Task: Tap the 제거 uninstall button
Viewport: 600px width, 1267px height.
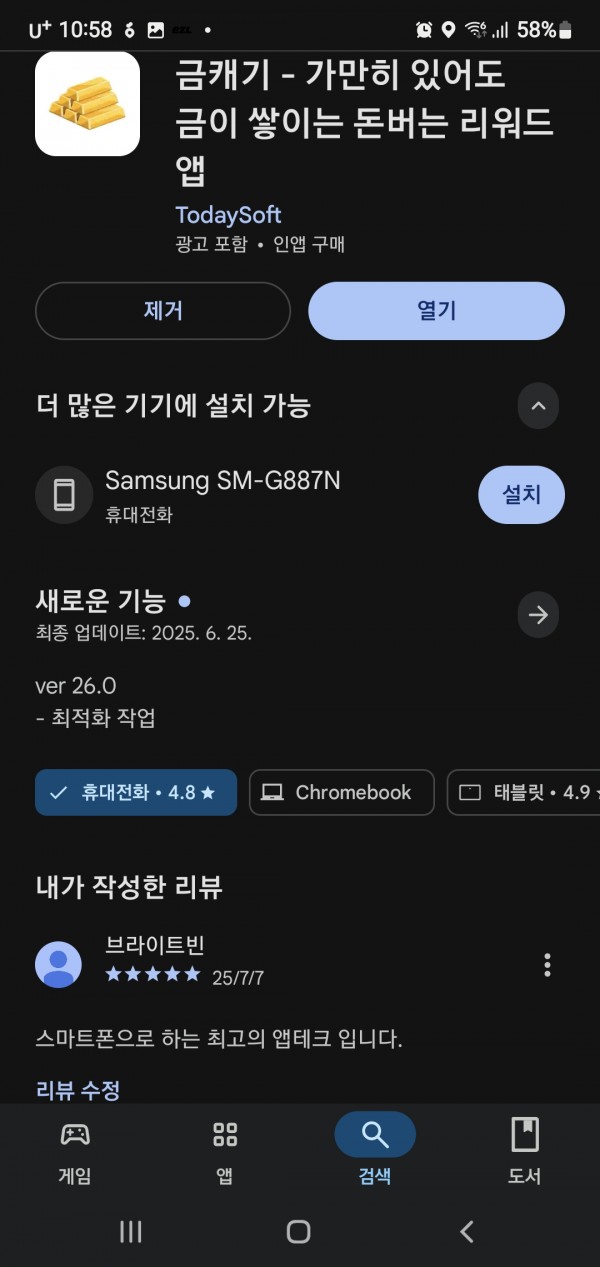Action: click(x=163, y=310)
